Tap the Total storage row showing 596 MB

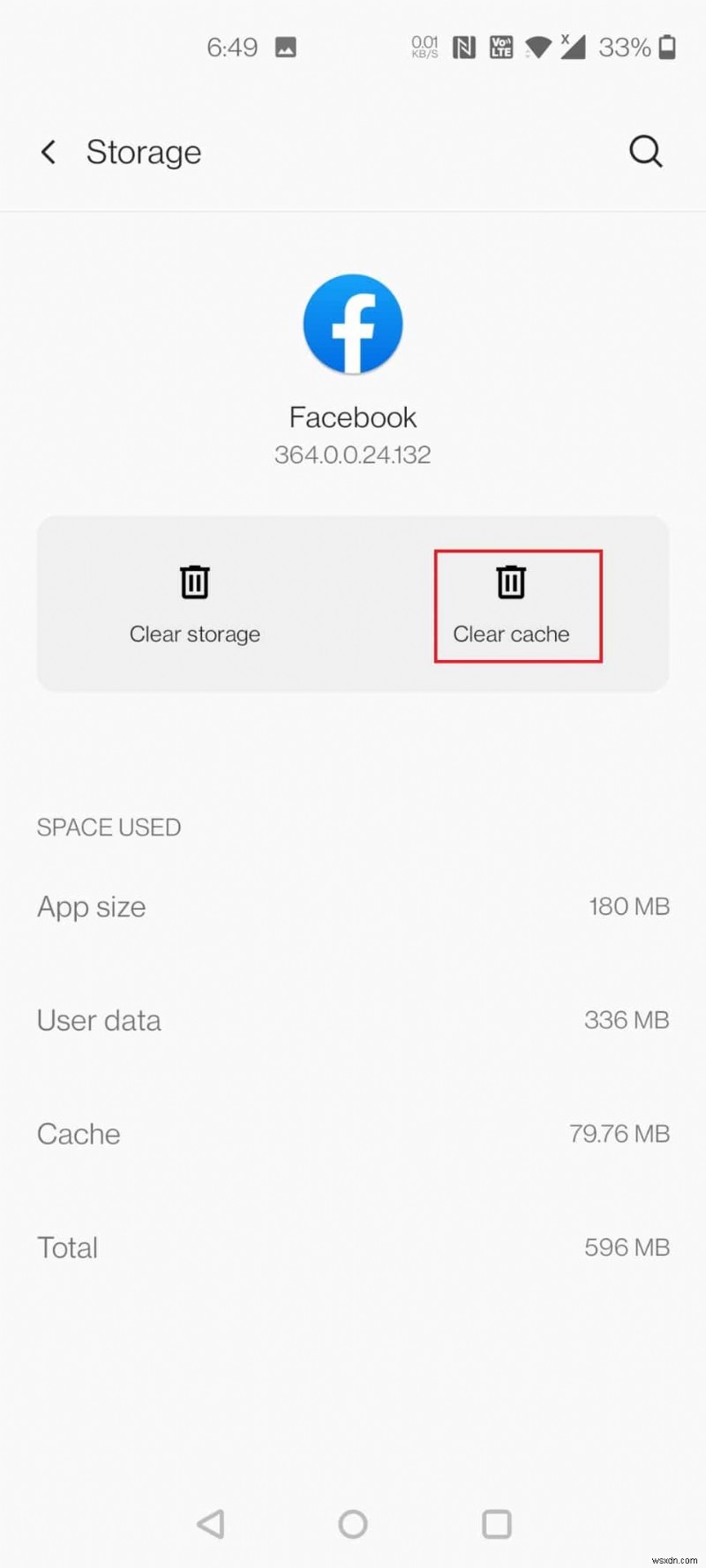coord(353,1247)
